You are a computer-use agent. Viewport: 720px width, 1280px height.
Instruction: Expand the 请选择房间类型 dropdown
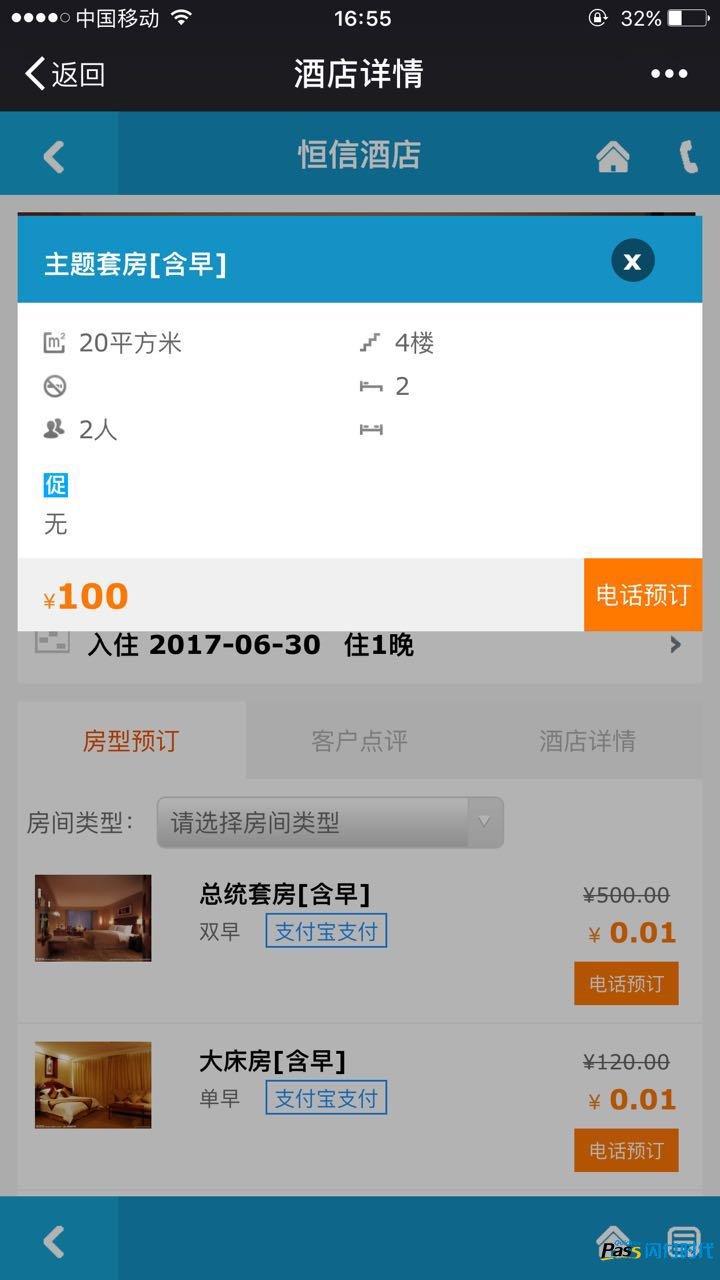click(330, 823)
